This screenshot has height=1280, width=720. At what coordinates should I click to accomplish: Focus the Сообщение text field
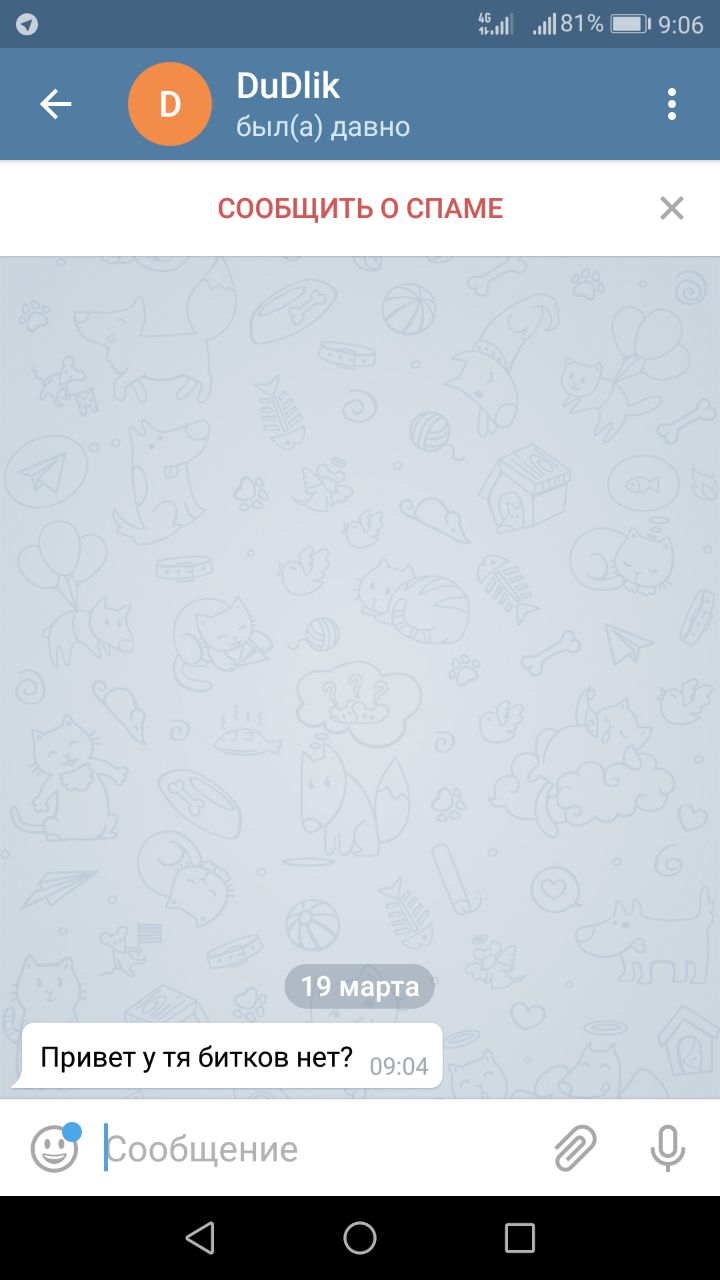[320, 1149]
